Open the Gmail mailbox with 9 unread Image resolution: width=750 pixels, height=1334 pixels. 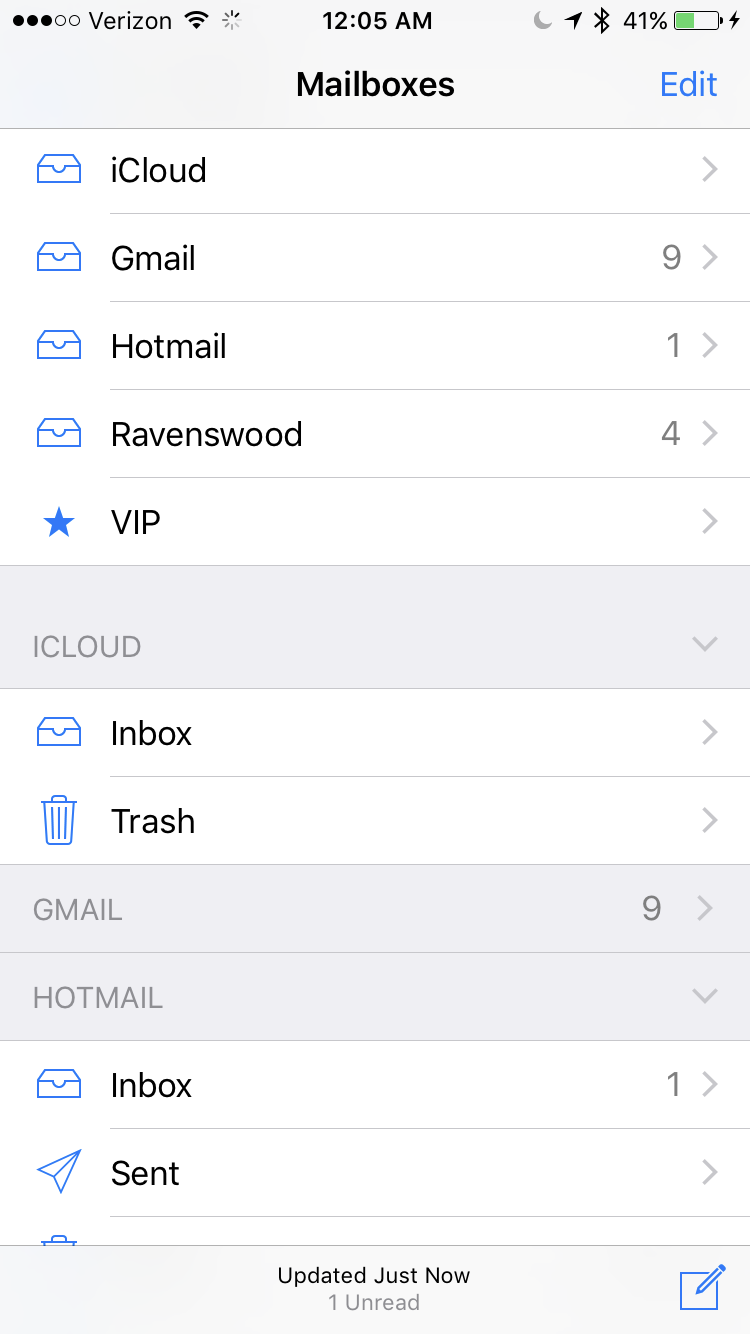pyautogui.click(x=375, y=259)
